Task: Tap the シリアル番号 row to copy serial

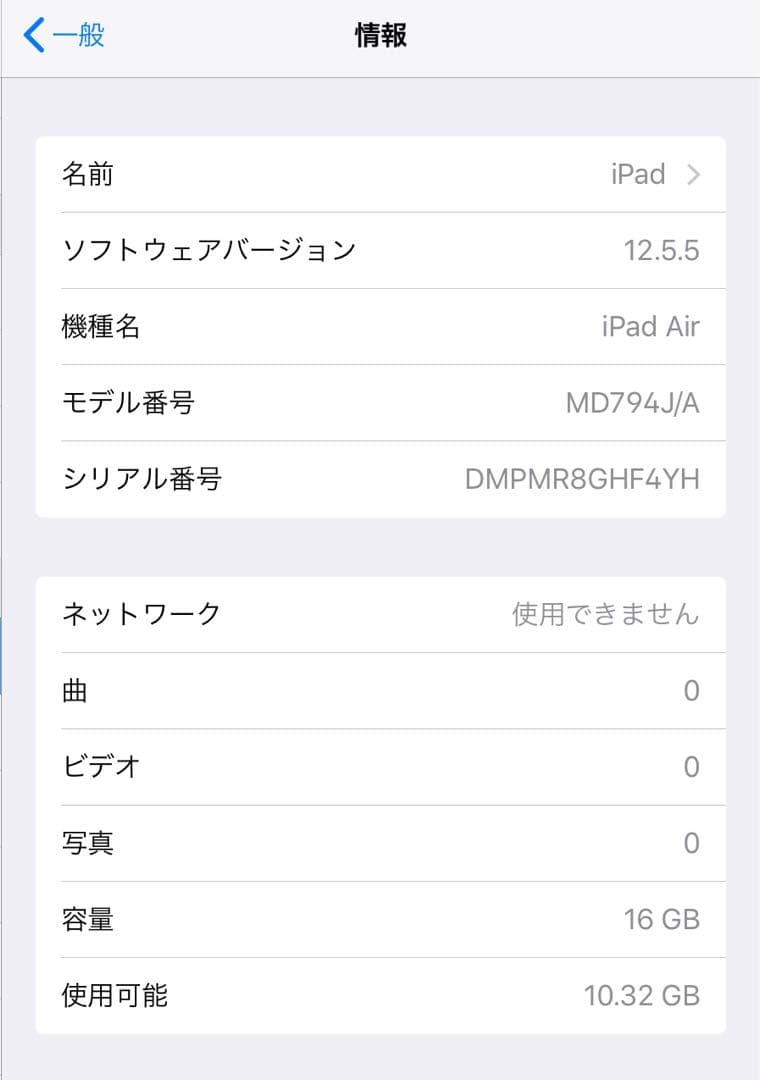Action: (380, 479)
